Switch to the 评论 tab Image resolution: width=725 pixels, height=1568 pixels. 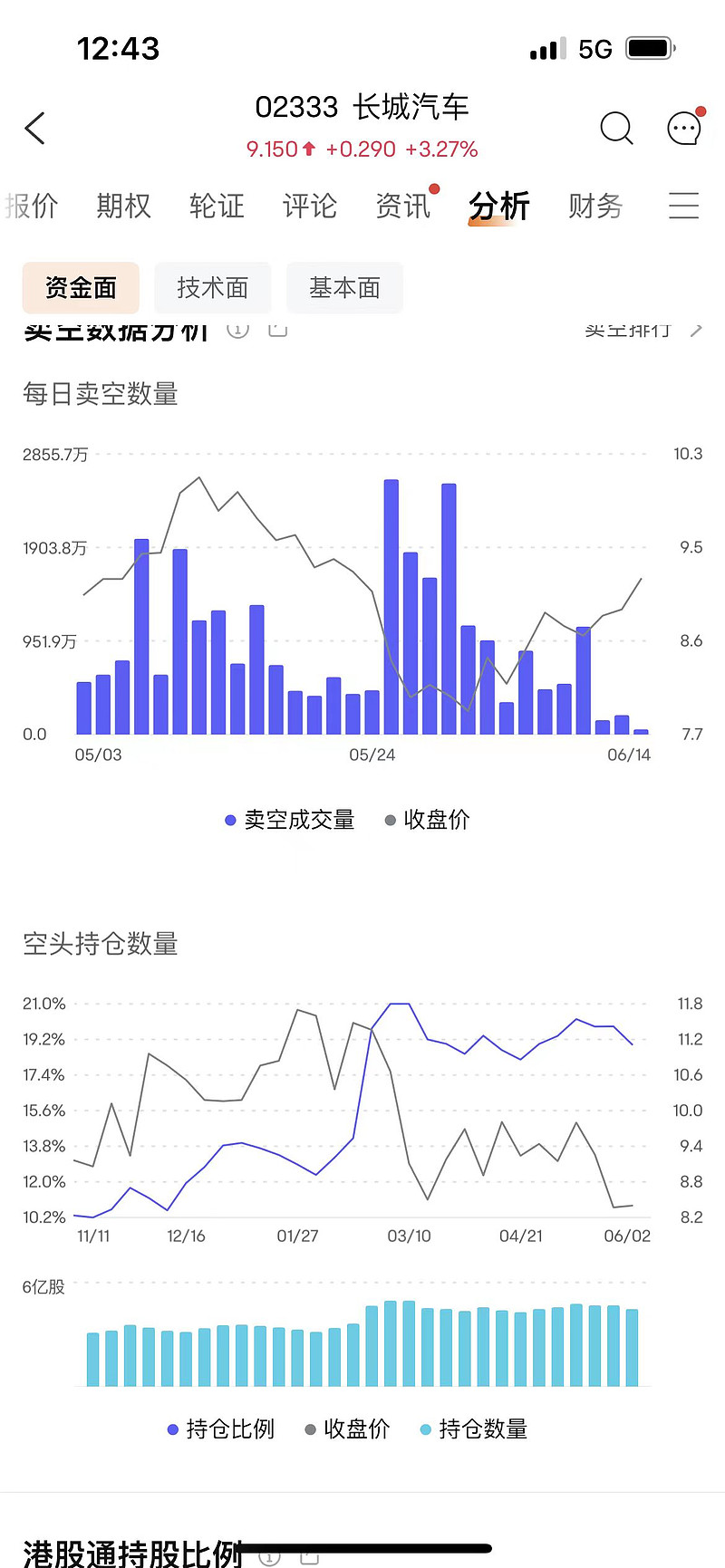[x=309, y=207]
